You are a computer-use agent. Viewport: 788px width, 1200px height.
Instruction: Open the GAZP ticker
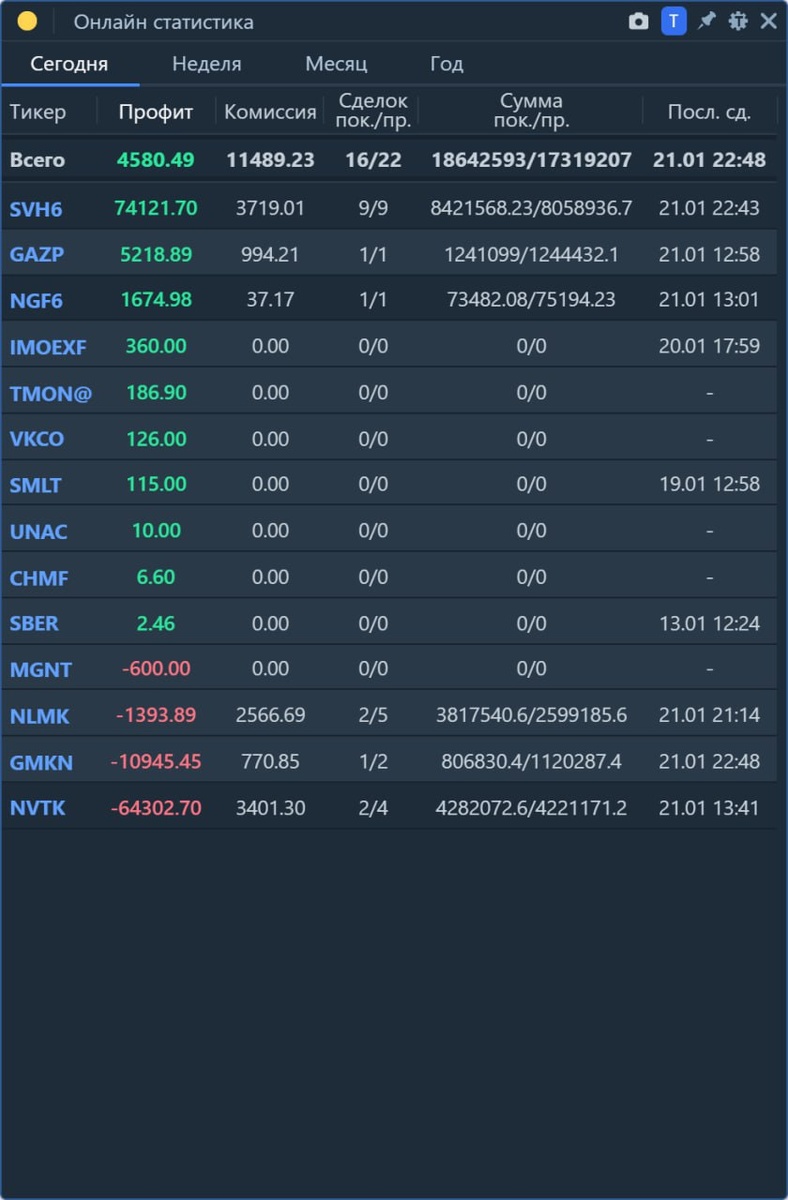point(37,255)
